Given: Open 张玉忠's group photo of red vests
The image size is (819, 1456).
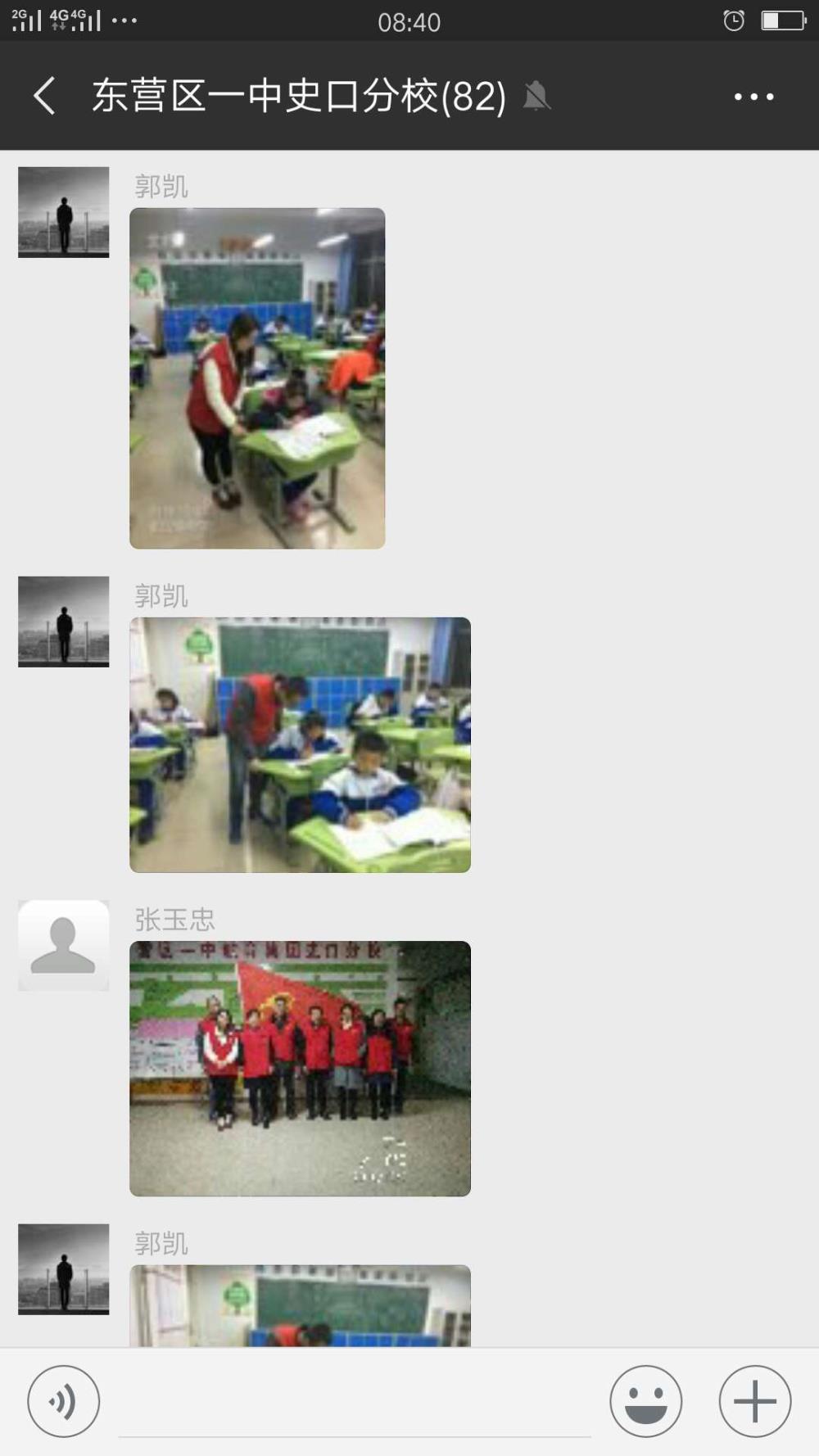Looking at the screenshot, I should pos(300,1069).
